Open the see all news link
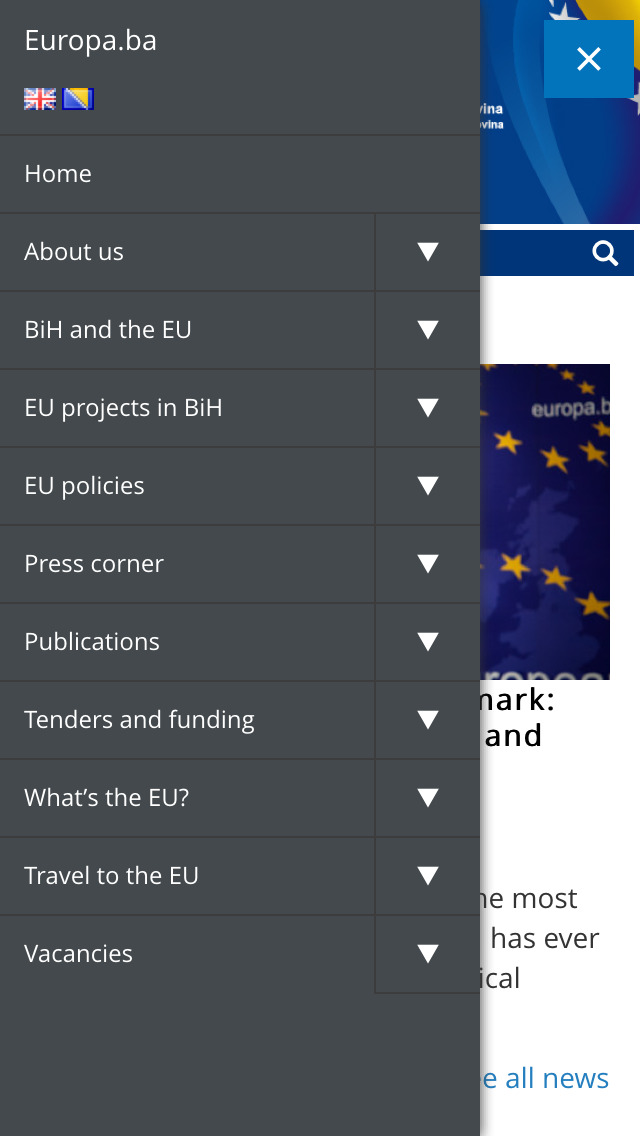640x1136 pixels. tap(545, 1078)
